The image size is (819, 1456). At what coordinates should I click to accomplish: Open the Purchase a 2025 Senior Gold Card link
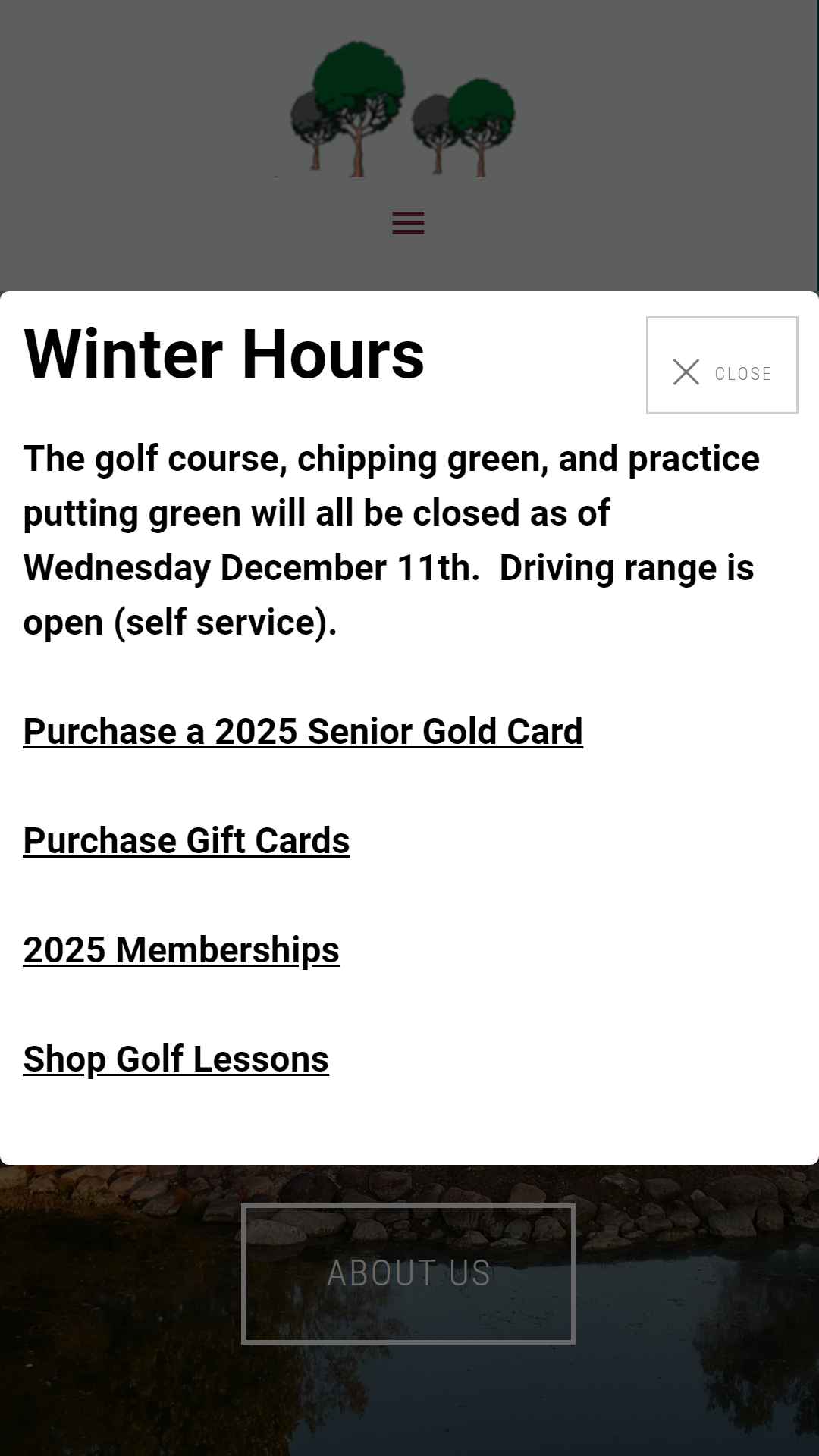[303, 732]
